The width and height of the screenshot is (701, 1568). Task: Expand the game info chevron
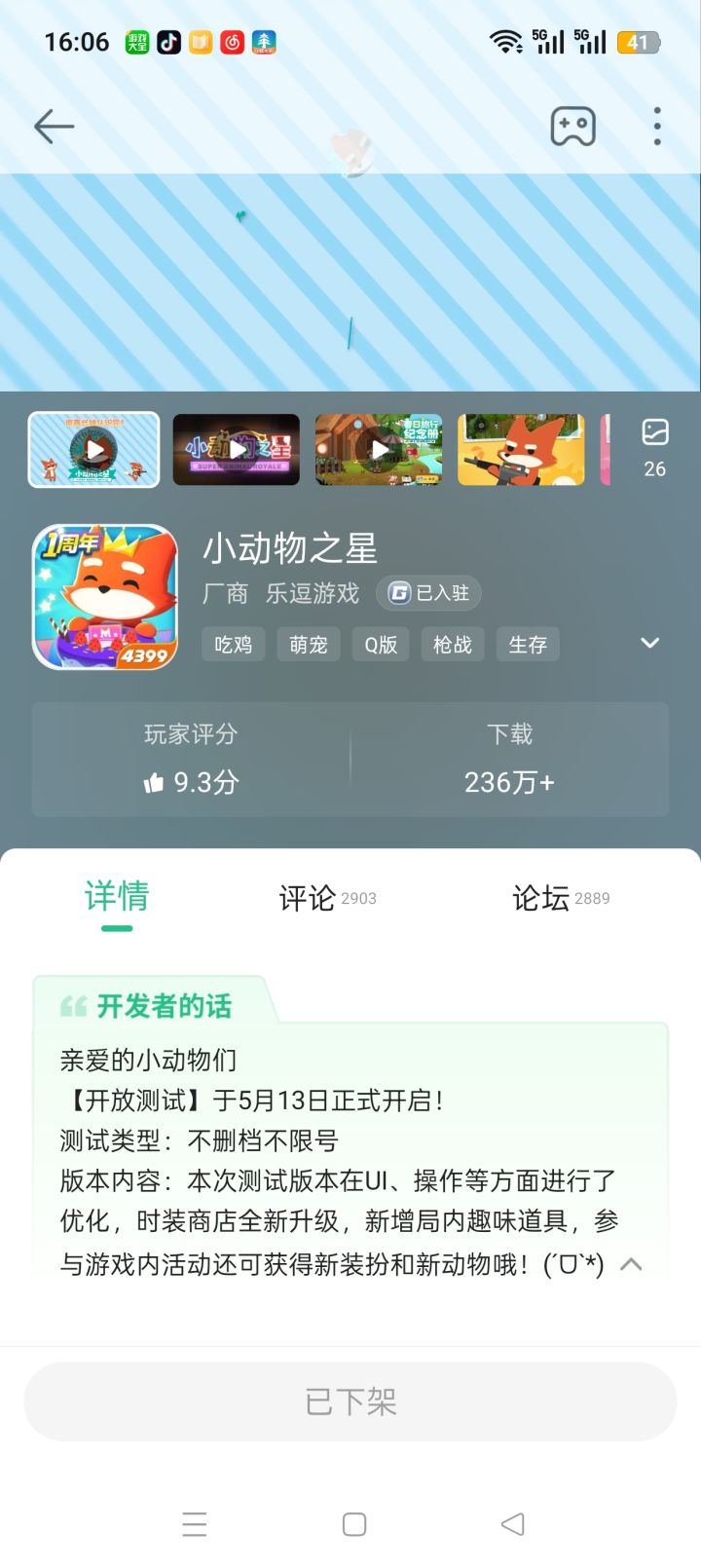tap(649, 644)
